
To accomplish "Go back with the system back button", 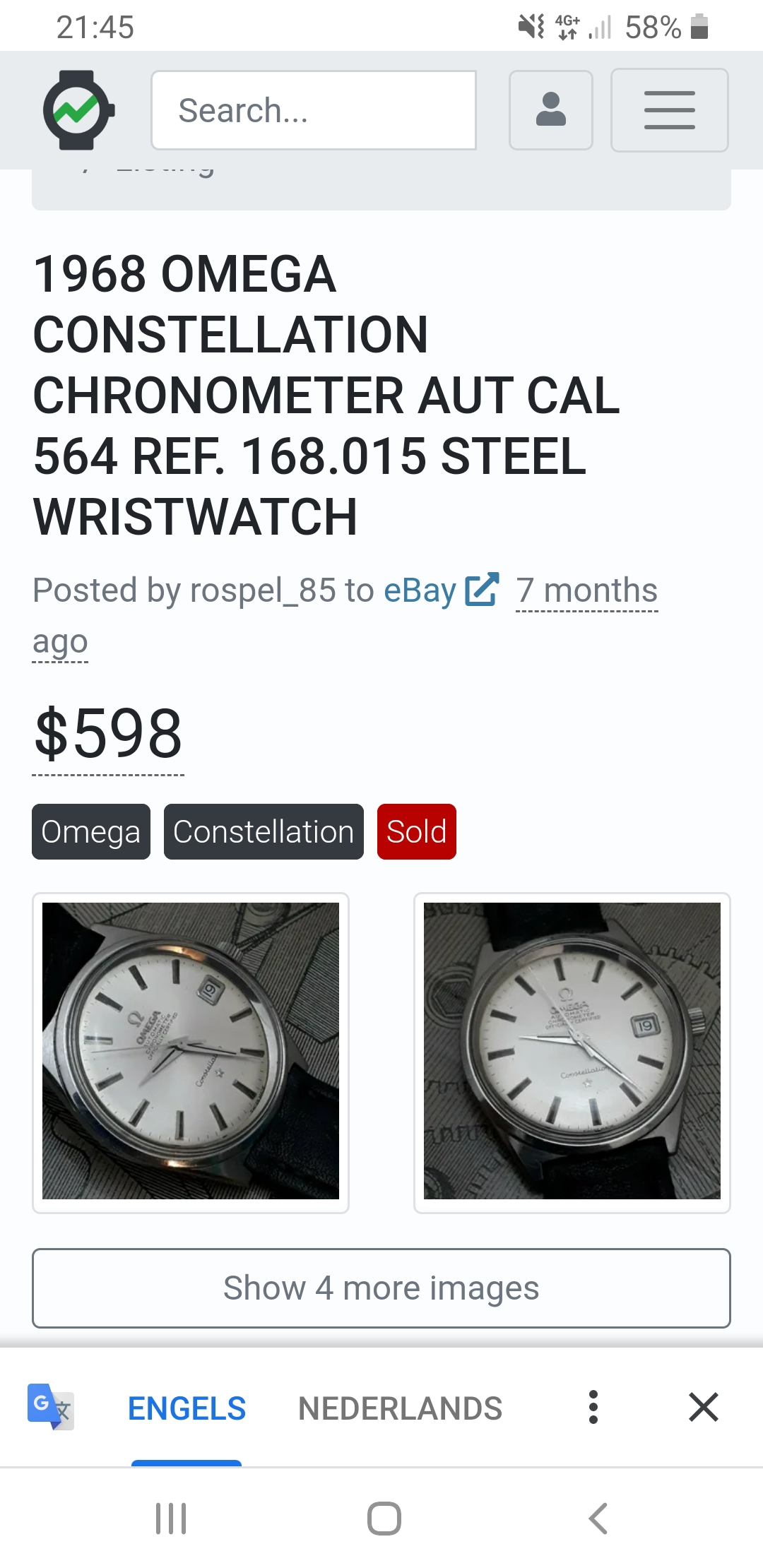I will pos(598,1519).
